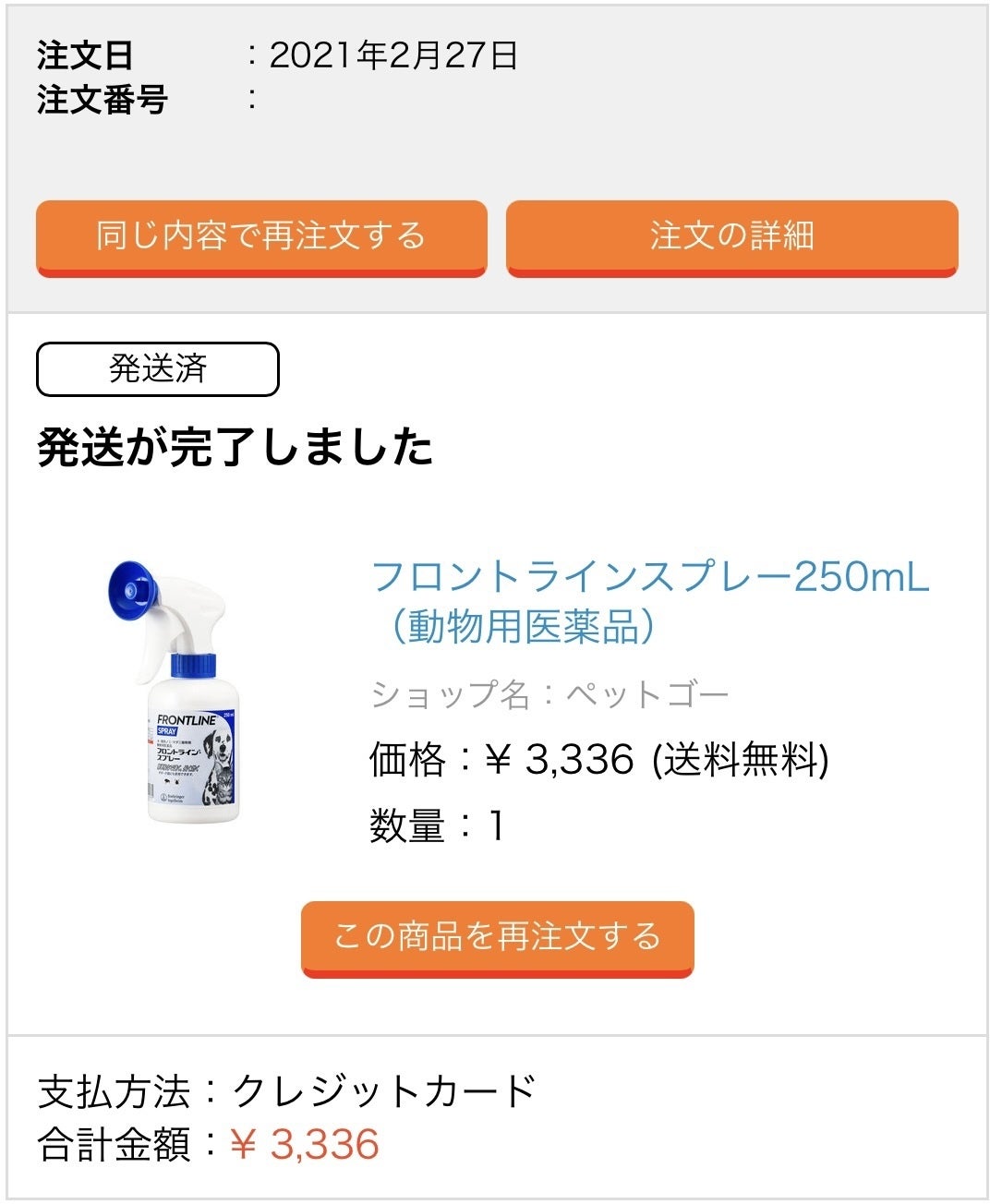
Task: Reorder item via この商品を再注文する
Action: (497, 937)
